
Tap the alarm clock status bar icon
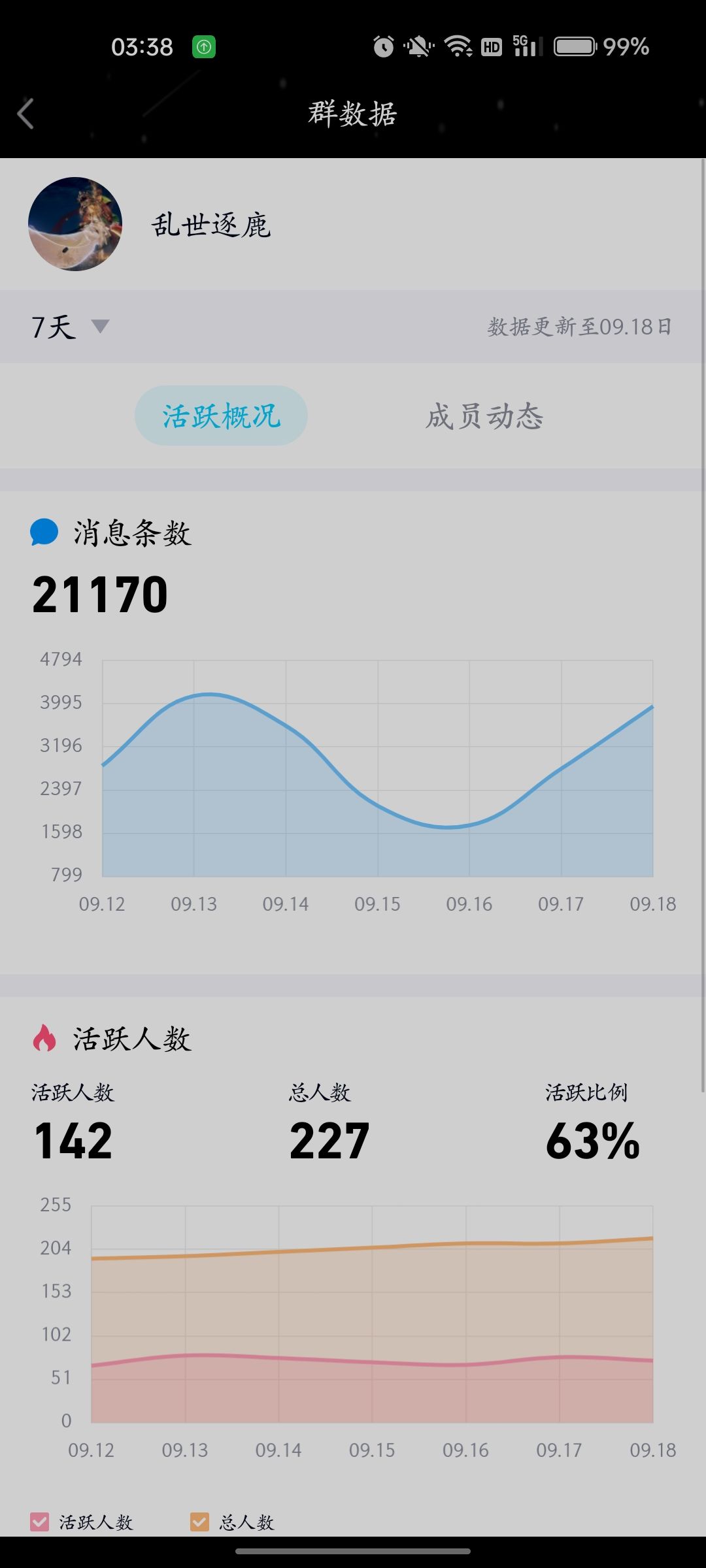click(382, 46)
